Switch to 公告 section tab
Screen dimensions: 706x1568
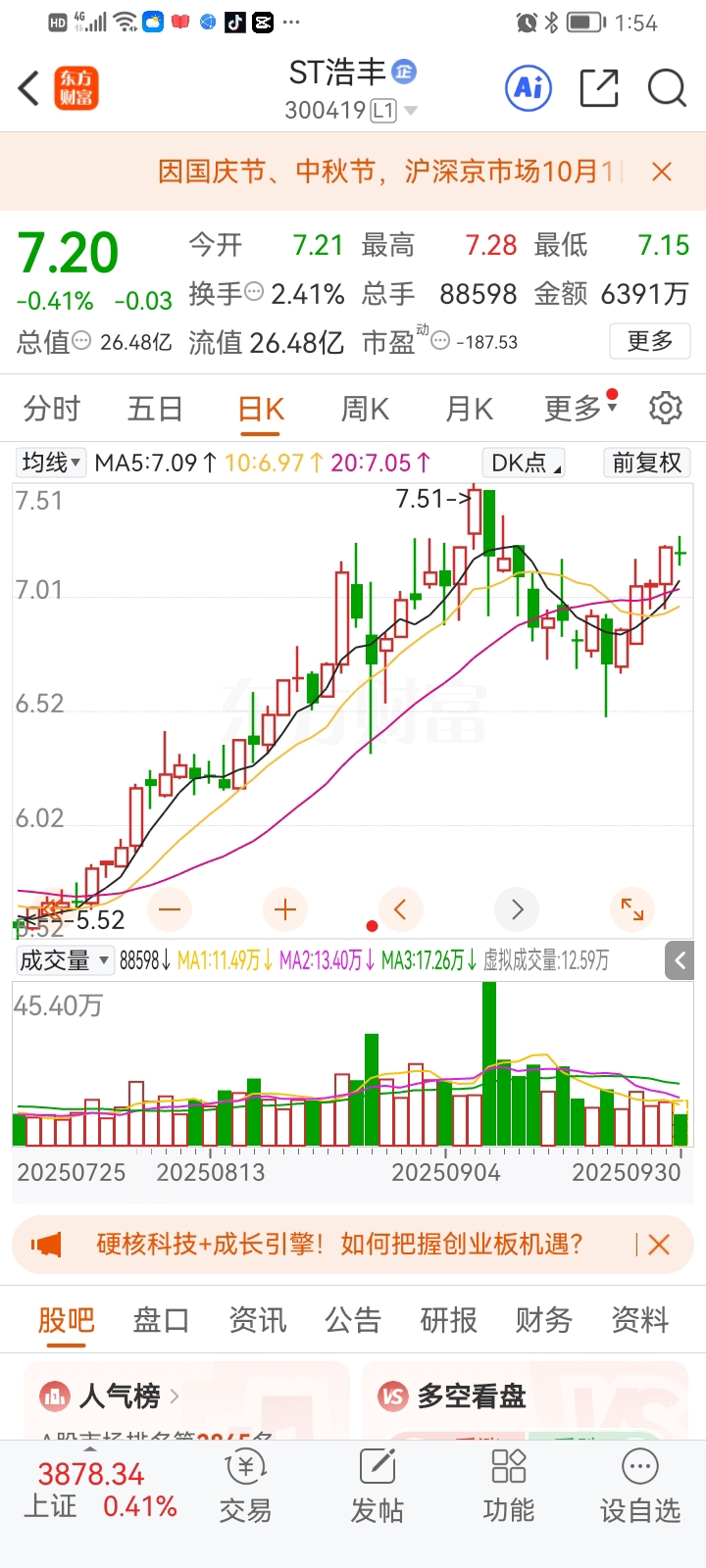point(353,1320)
